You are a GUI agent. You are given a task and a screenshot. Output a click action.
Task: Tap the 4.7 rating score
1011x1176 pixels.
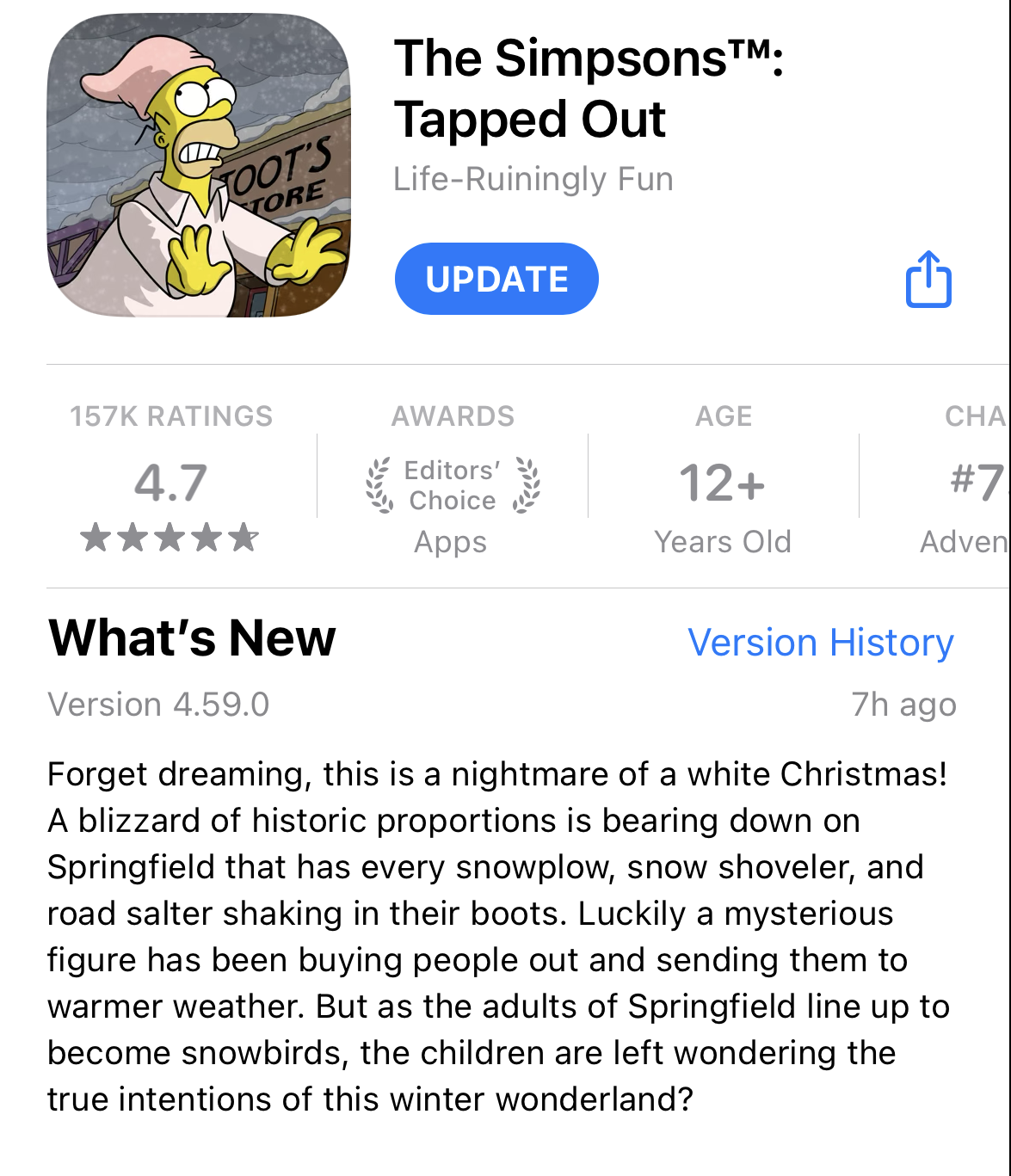170,484
